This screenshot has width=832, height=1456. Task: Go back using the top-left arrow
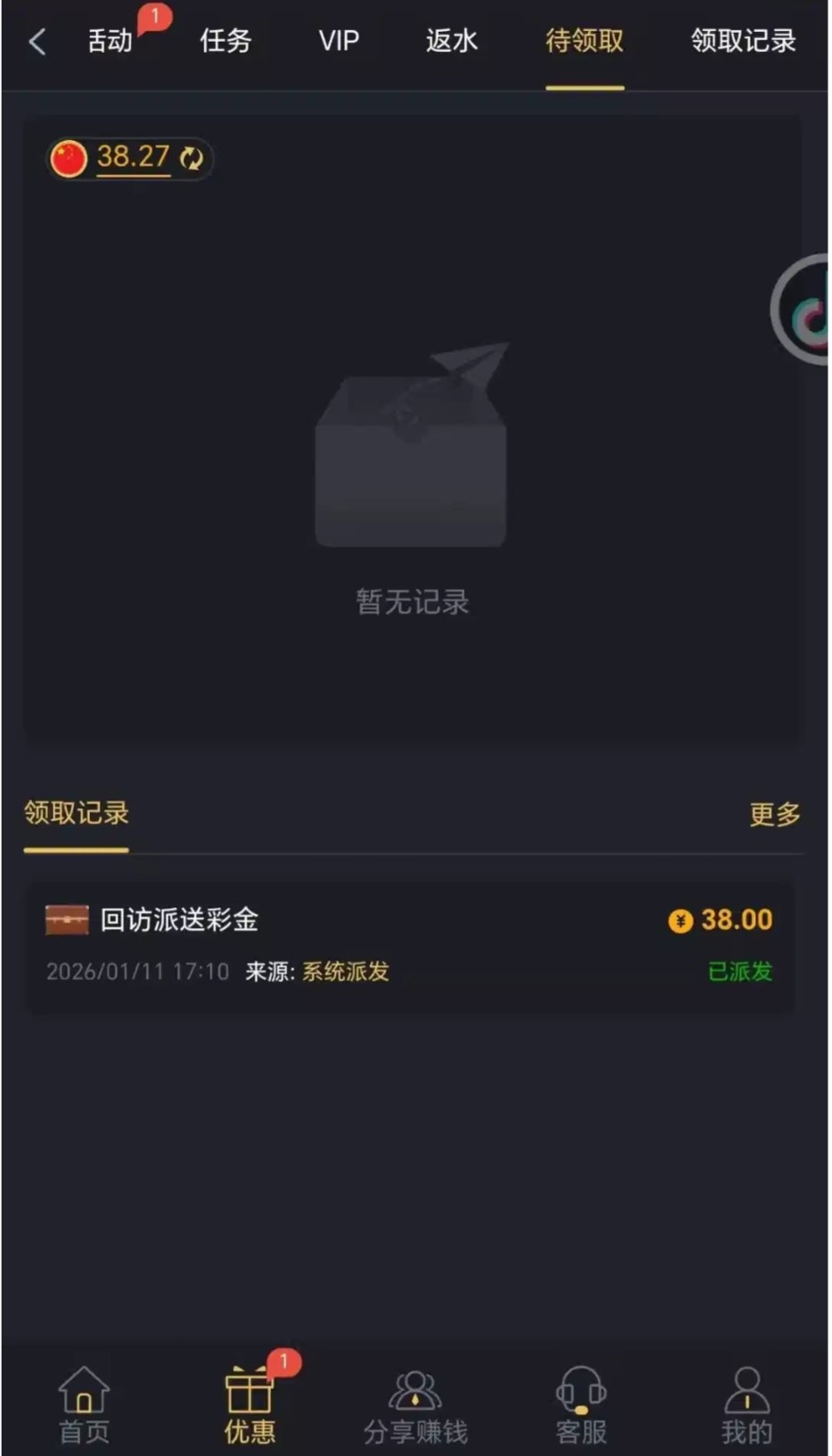(x=37, y=41)
